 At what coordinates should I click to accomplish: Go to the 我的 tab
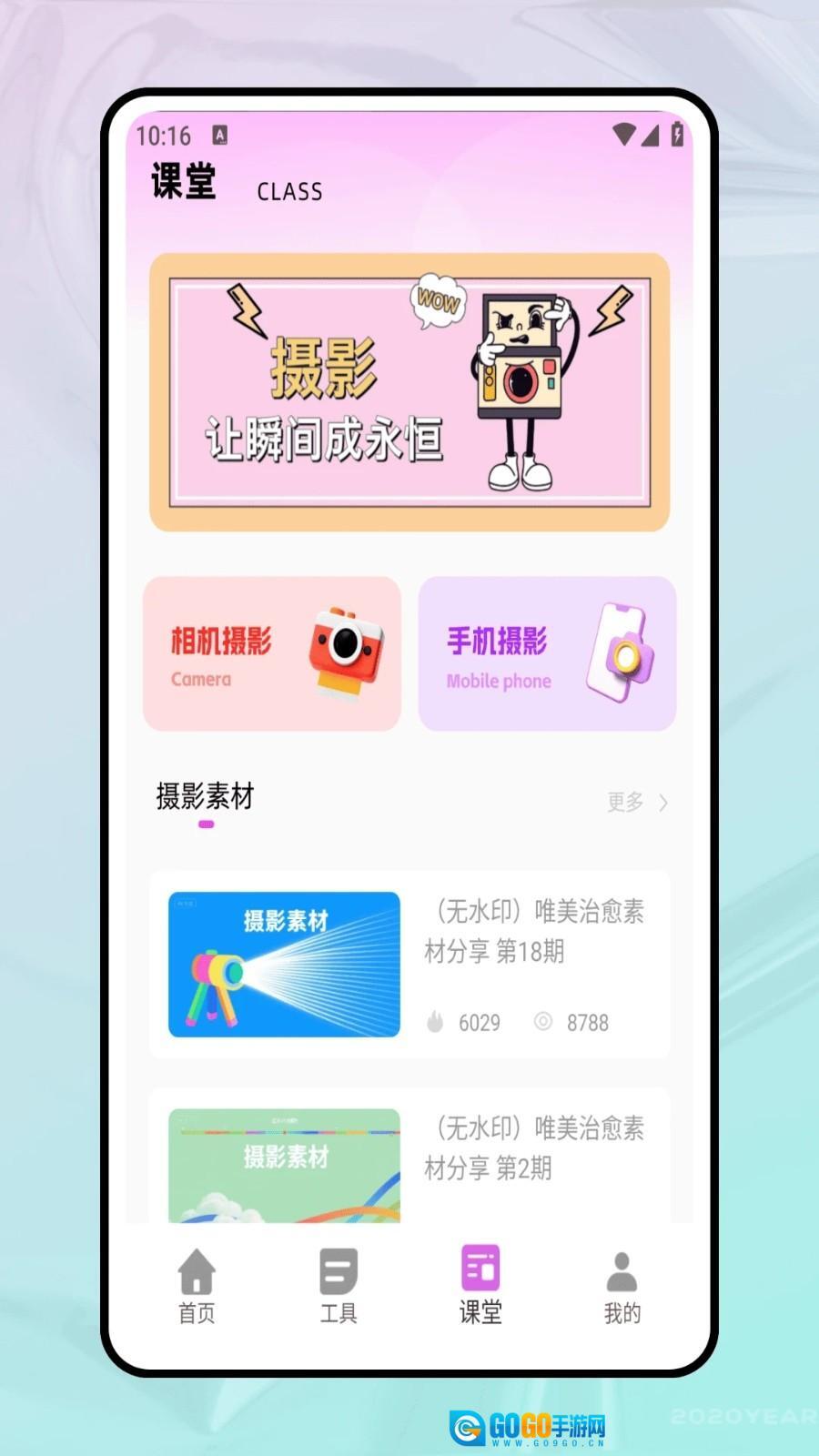click(x=622, y=1285)
